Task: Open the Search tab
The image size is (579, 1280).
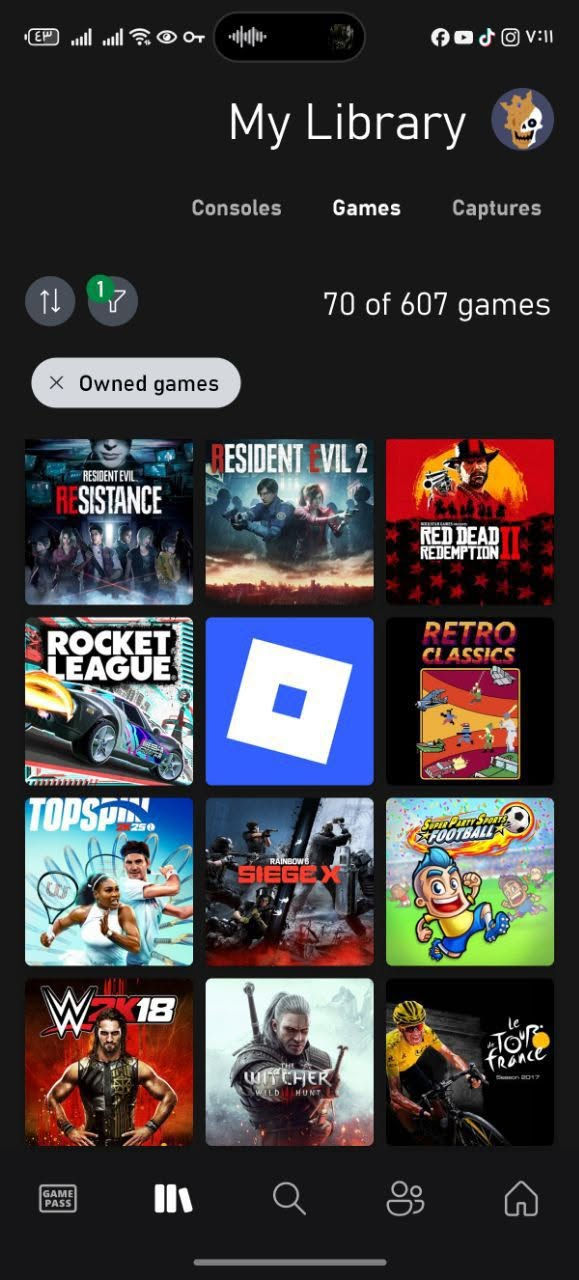Action: [289, 1198]
